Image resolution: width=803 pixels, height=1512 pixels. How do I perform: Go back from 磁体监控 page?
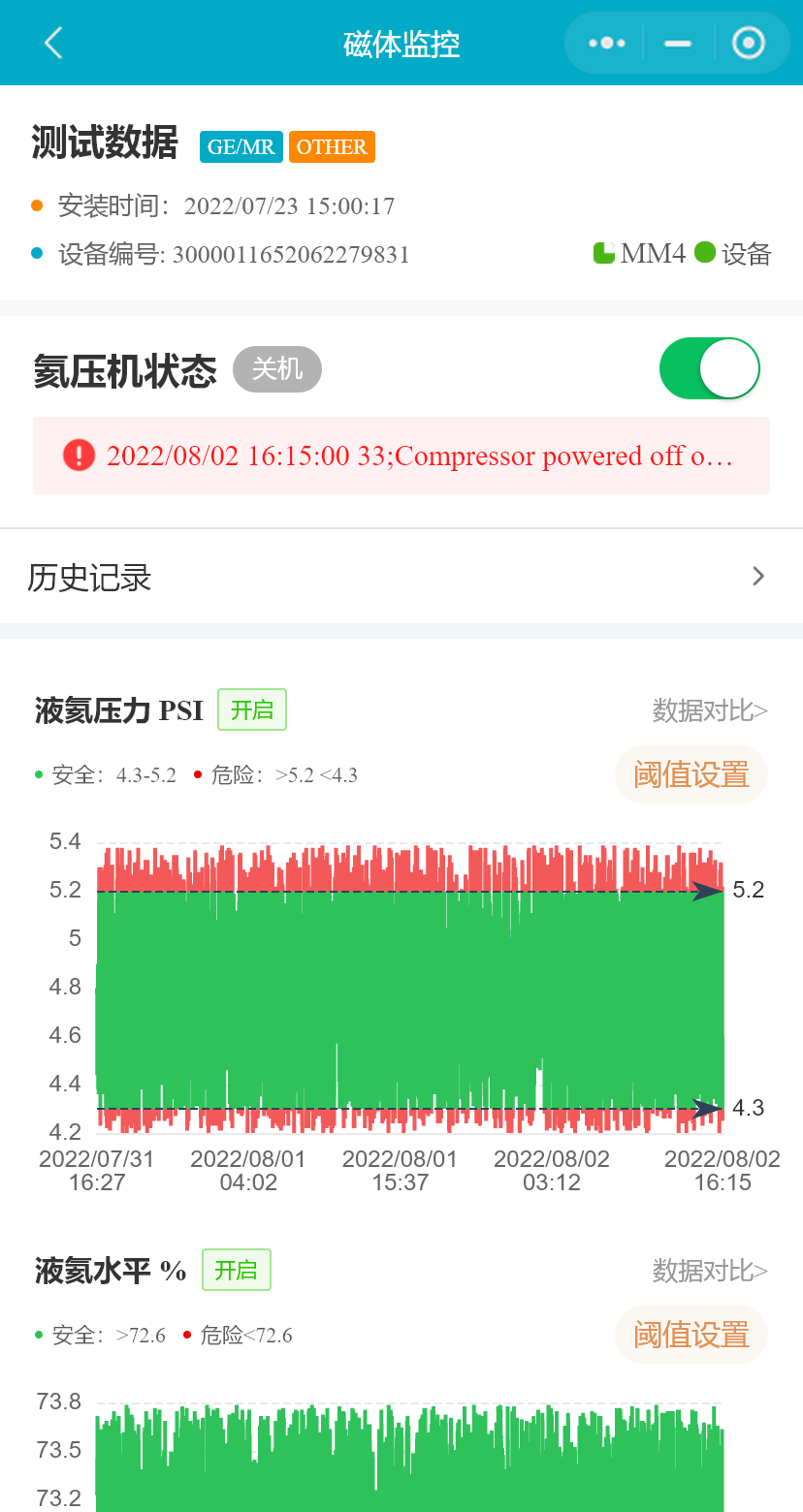pos(53,44)
